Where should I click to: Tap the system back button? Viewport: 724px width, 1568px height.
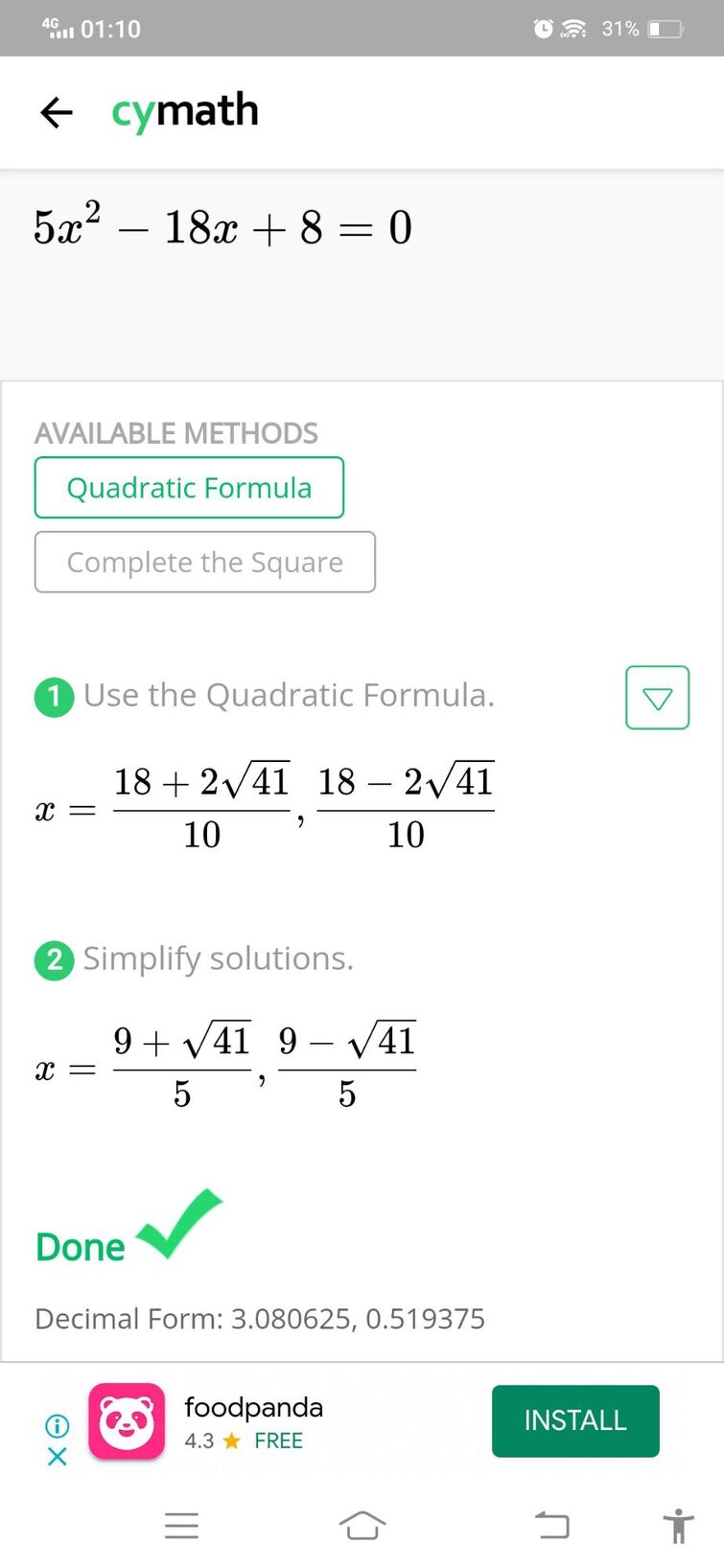pos(551,1525)
